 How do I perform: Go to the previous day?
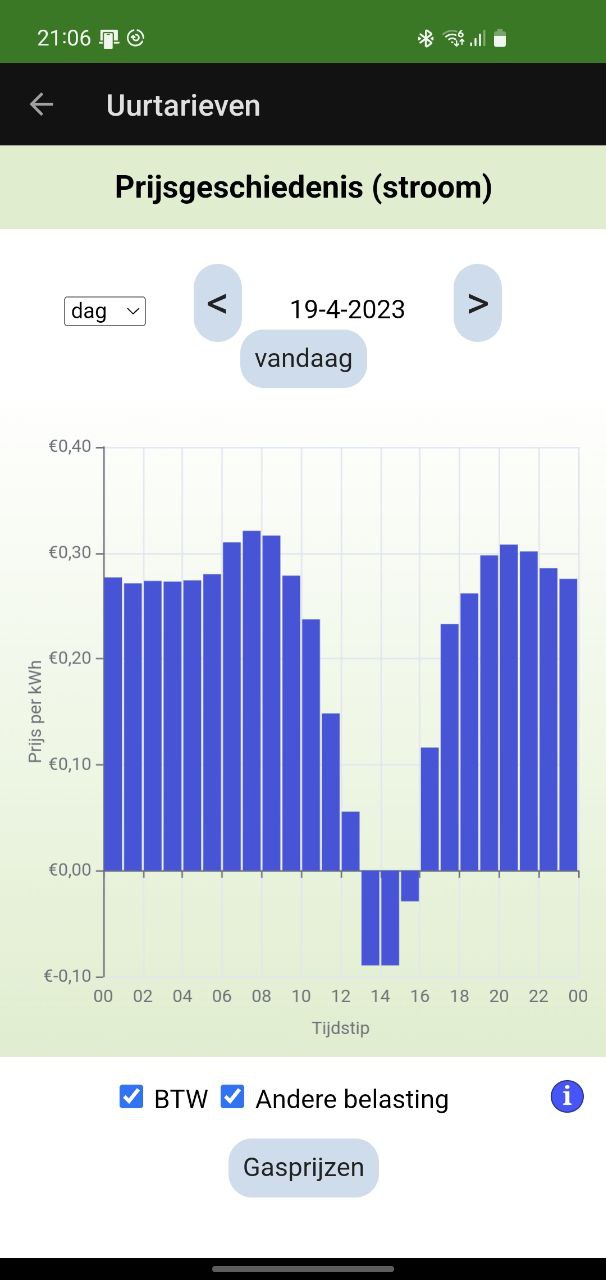point(218,303)
